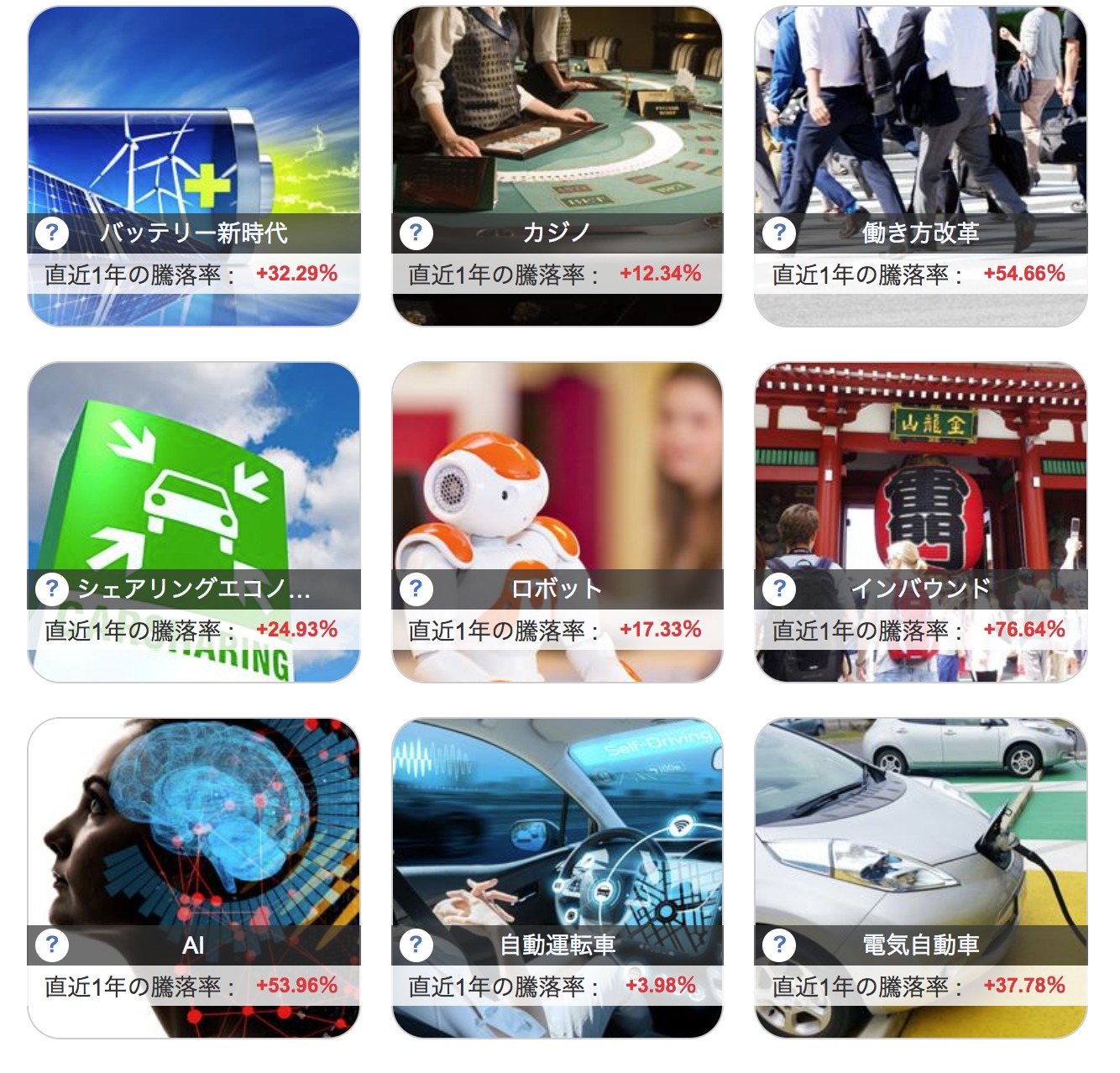Image resolution: width=1120 pixels, height=1073 pixels.
Task: Show help info for 働き方改革
Action: click(779, 233)
